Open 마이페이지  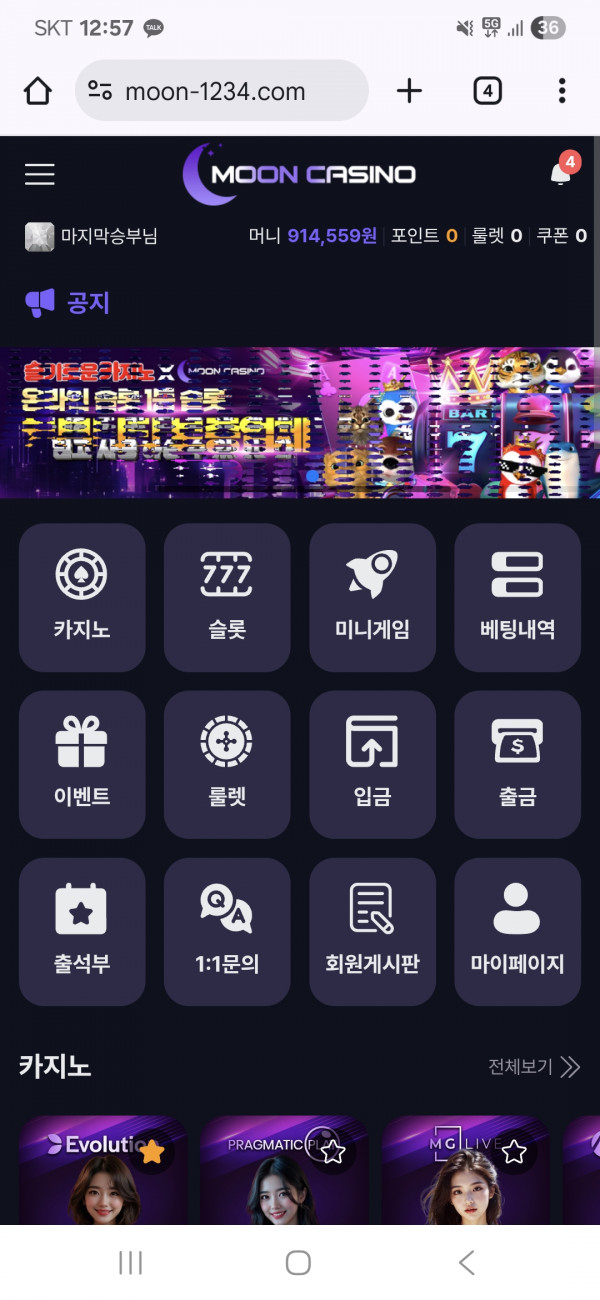(x=517, y=932)
